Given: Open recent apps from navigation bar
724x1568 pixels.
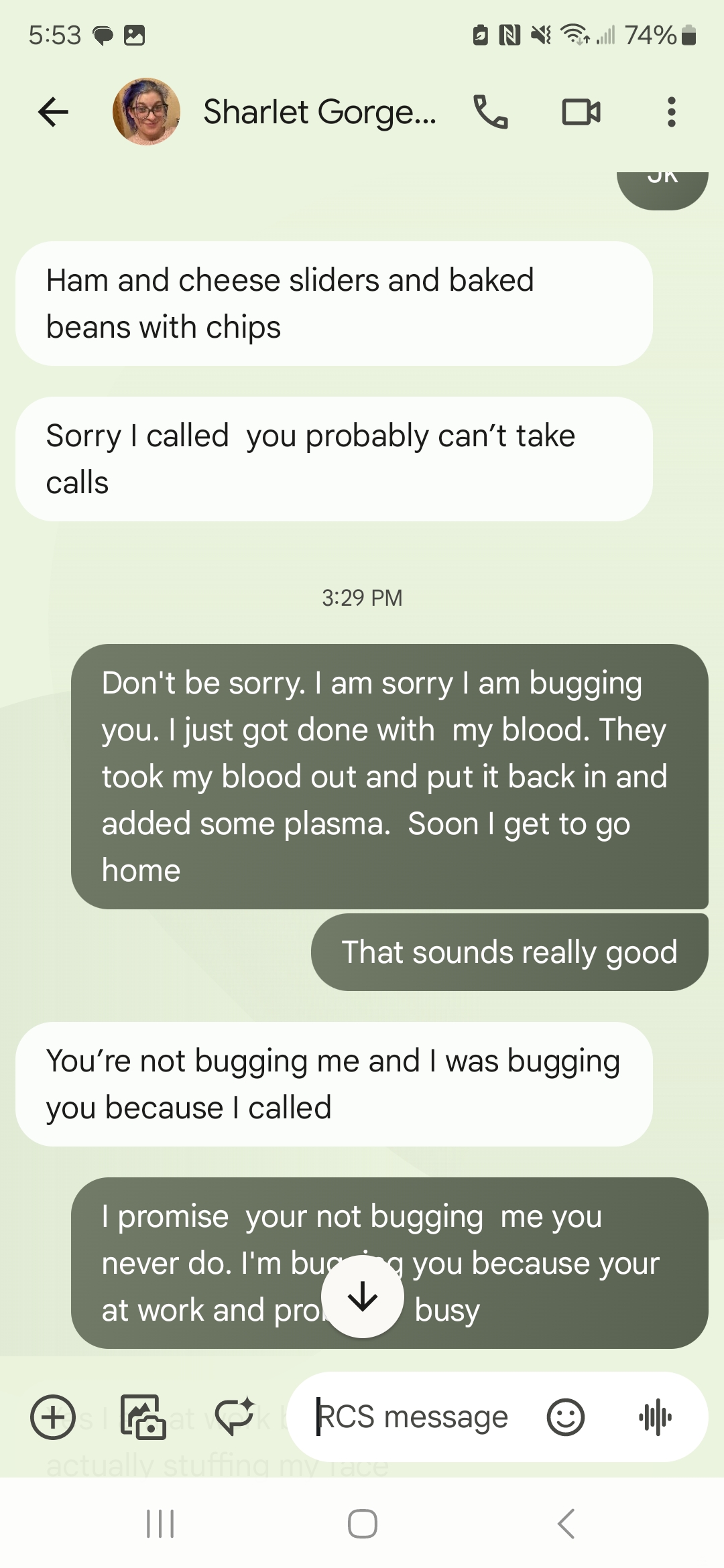Looking at the screenshot, I should (x=160, y=1524).
